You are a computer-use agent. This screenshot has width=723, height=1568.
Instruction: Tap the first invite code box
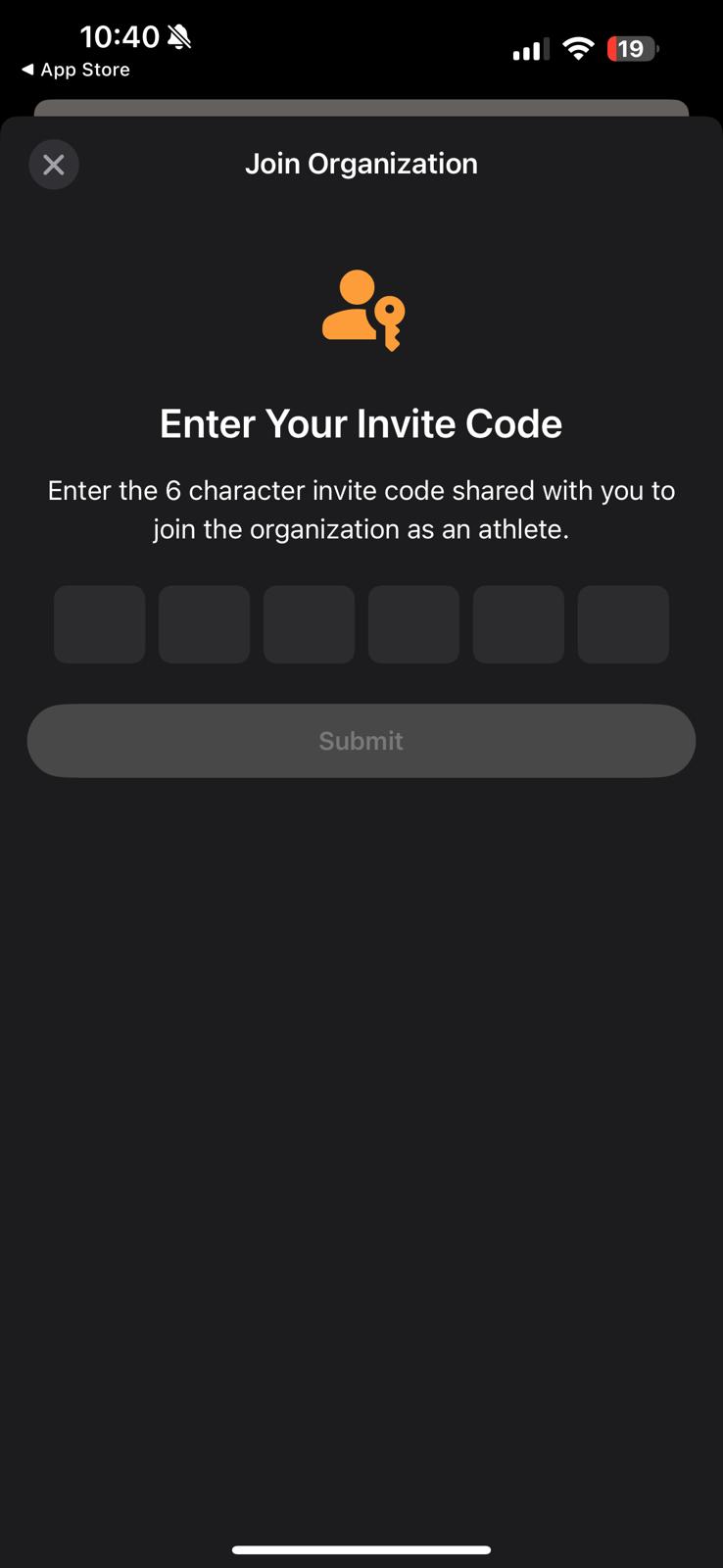pos(100,624)
